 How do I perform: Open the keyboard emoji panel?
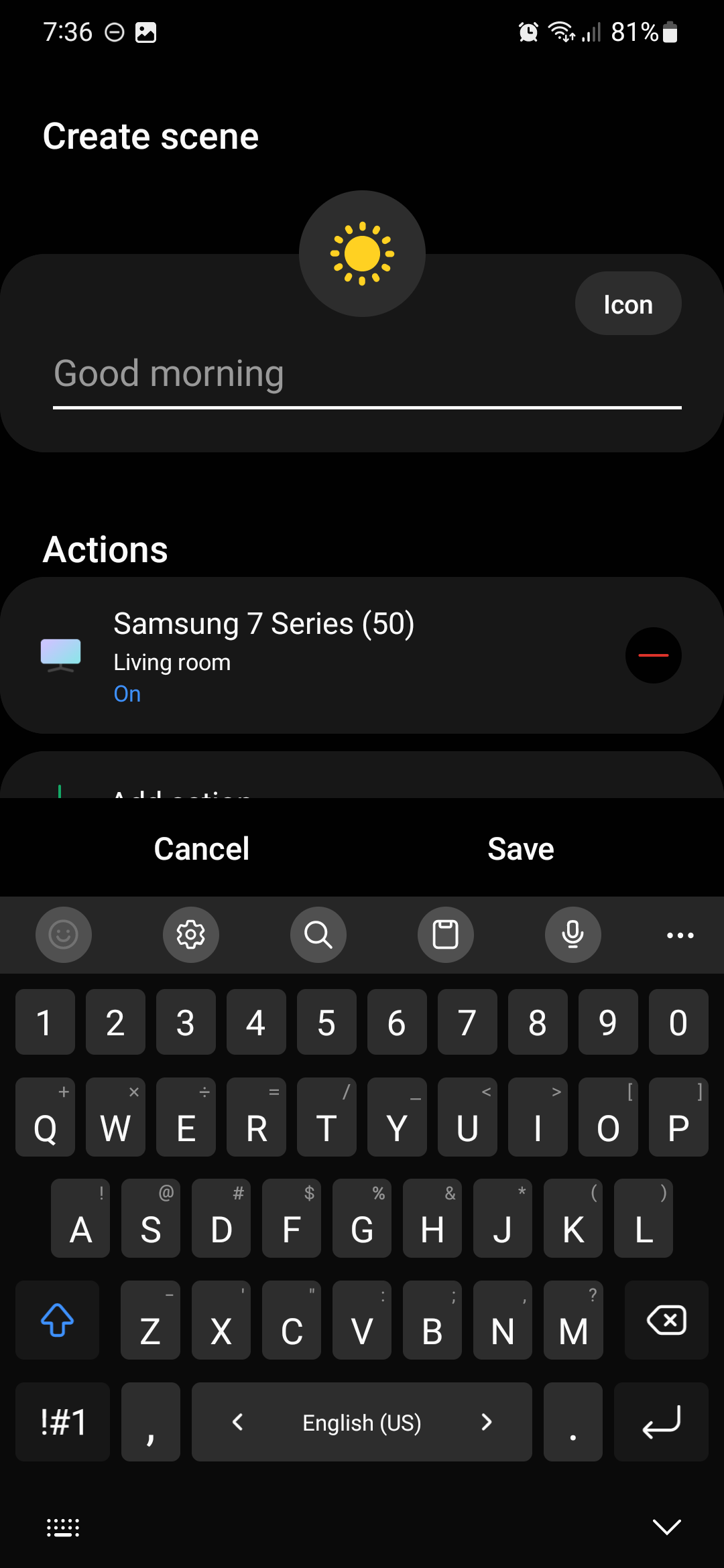coord(64,935)
